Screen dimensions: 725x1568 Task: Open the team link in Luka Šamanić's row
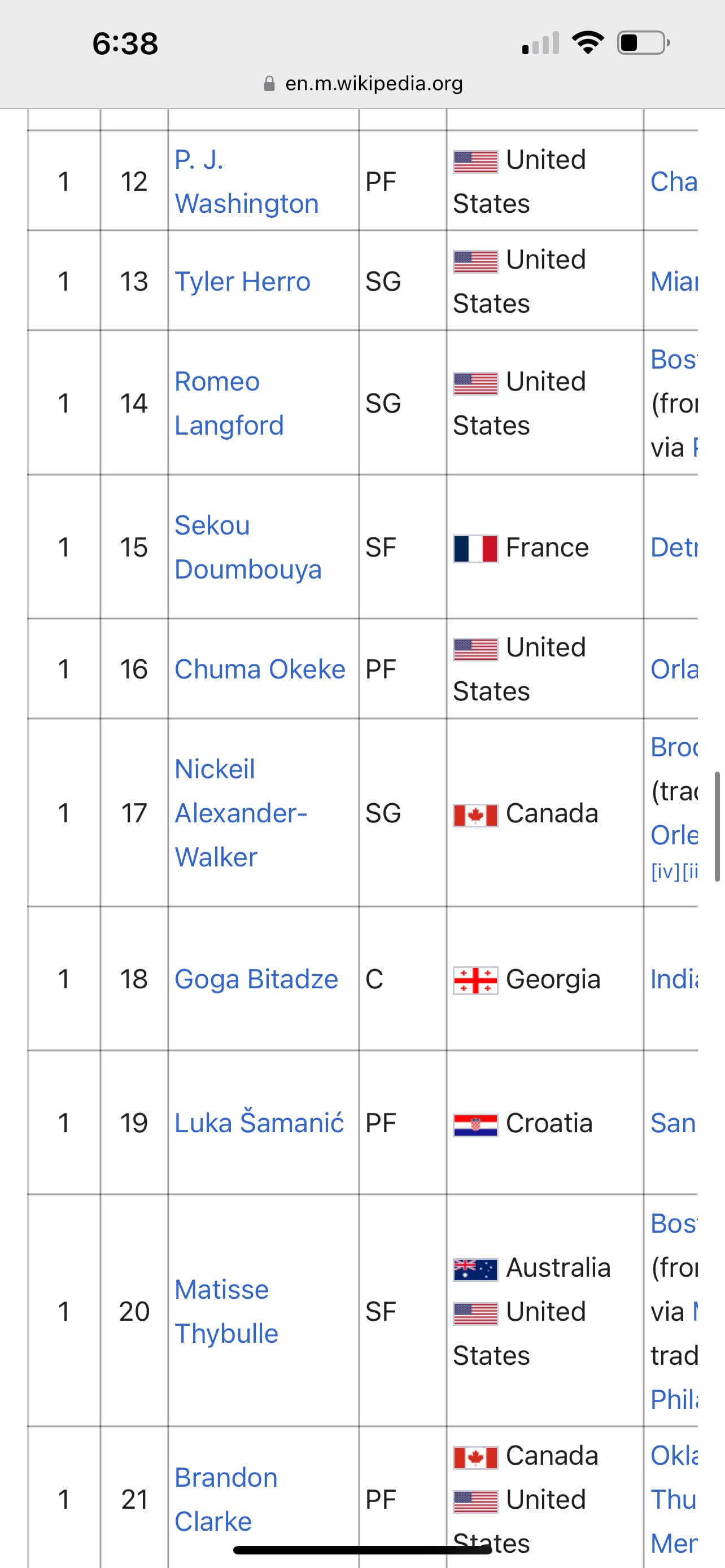[673, 1123]
